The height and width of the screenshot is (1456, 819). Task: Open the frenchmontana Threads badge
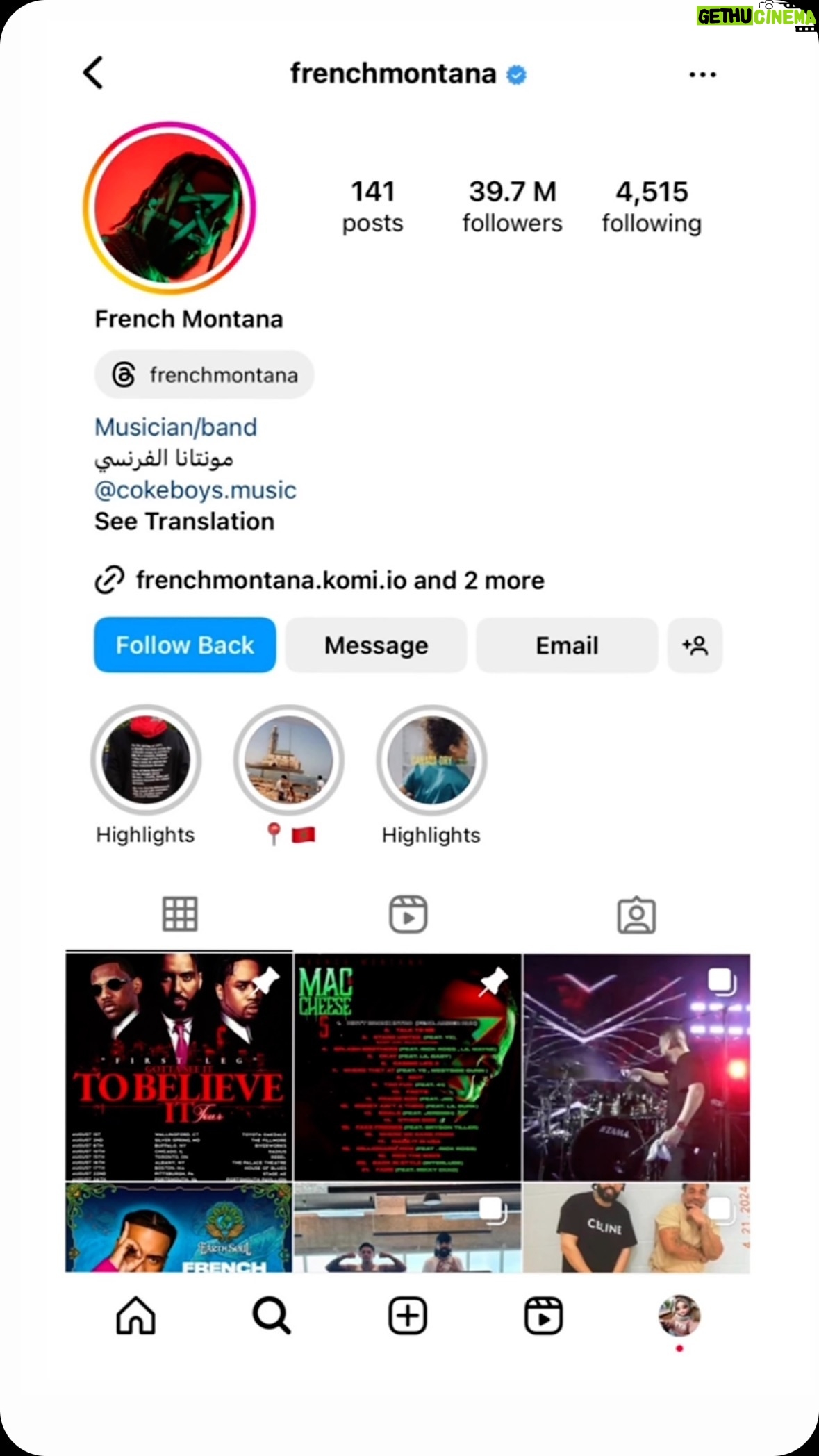pyautogui.click(x=204, y=375)
